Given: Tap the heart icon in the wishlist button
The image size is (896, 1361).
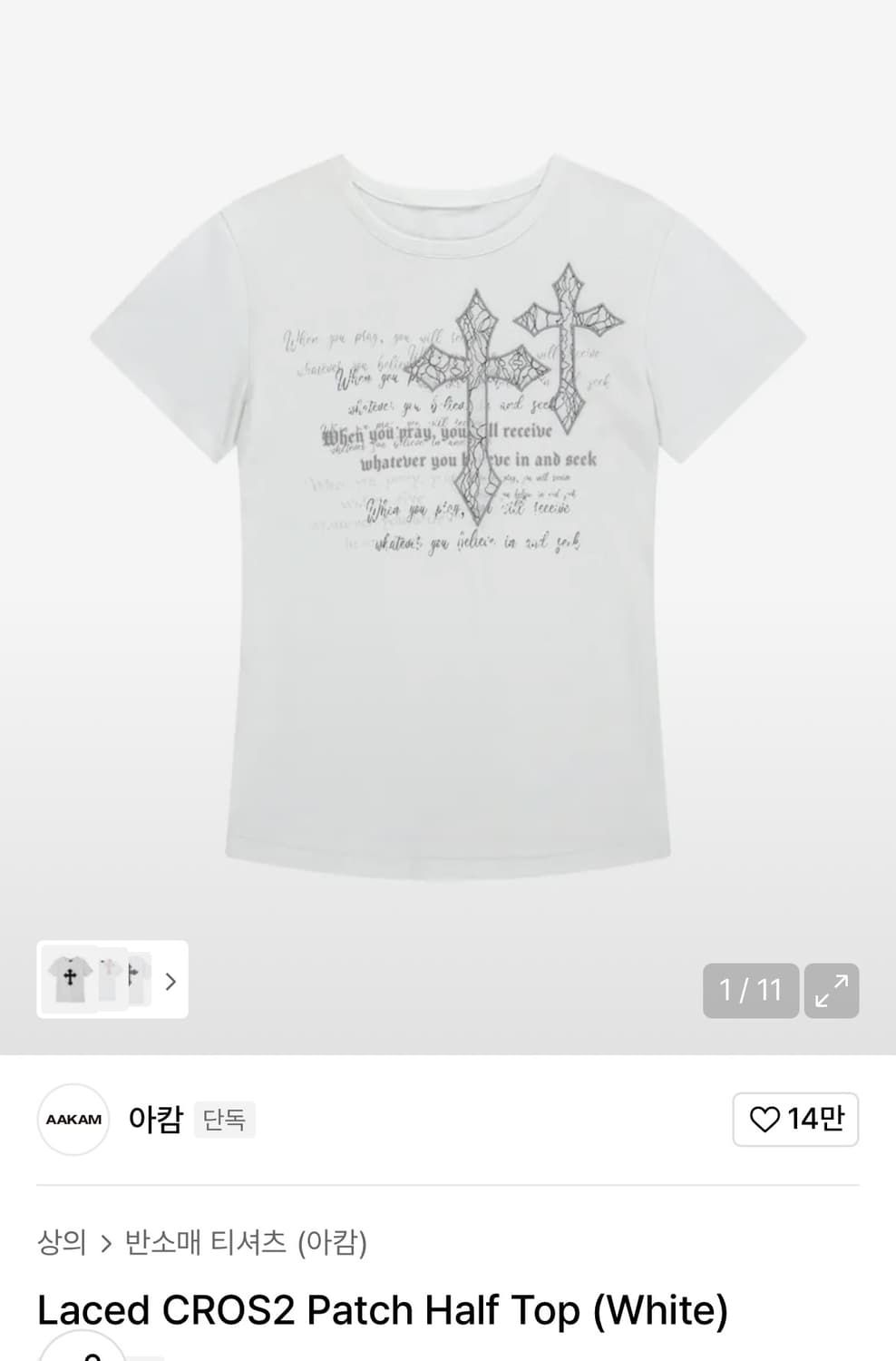Looking at the screenshot, I should (x=767, y=1119).
